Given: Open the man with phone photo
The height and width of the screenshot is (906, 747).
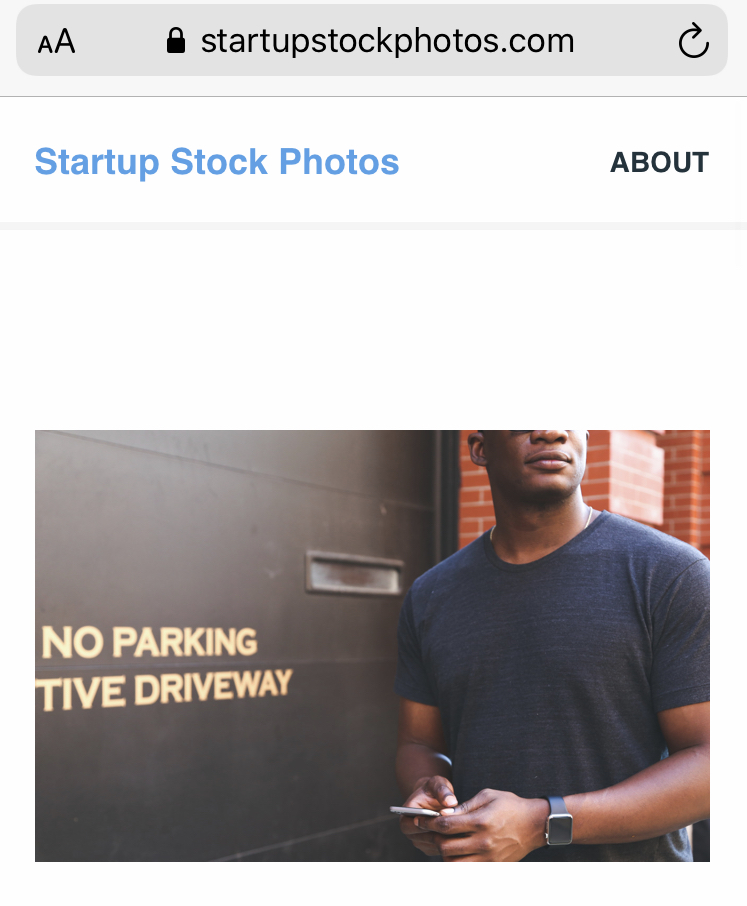Looking at the screenshot, I should pyautogui.click(x=372, y=645).
